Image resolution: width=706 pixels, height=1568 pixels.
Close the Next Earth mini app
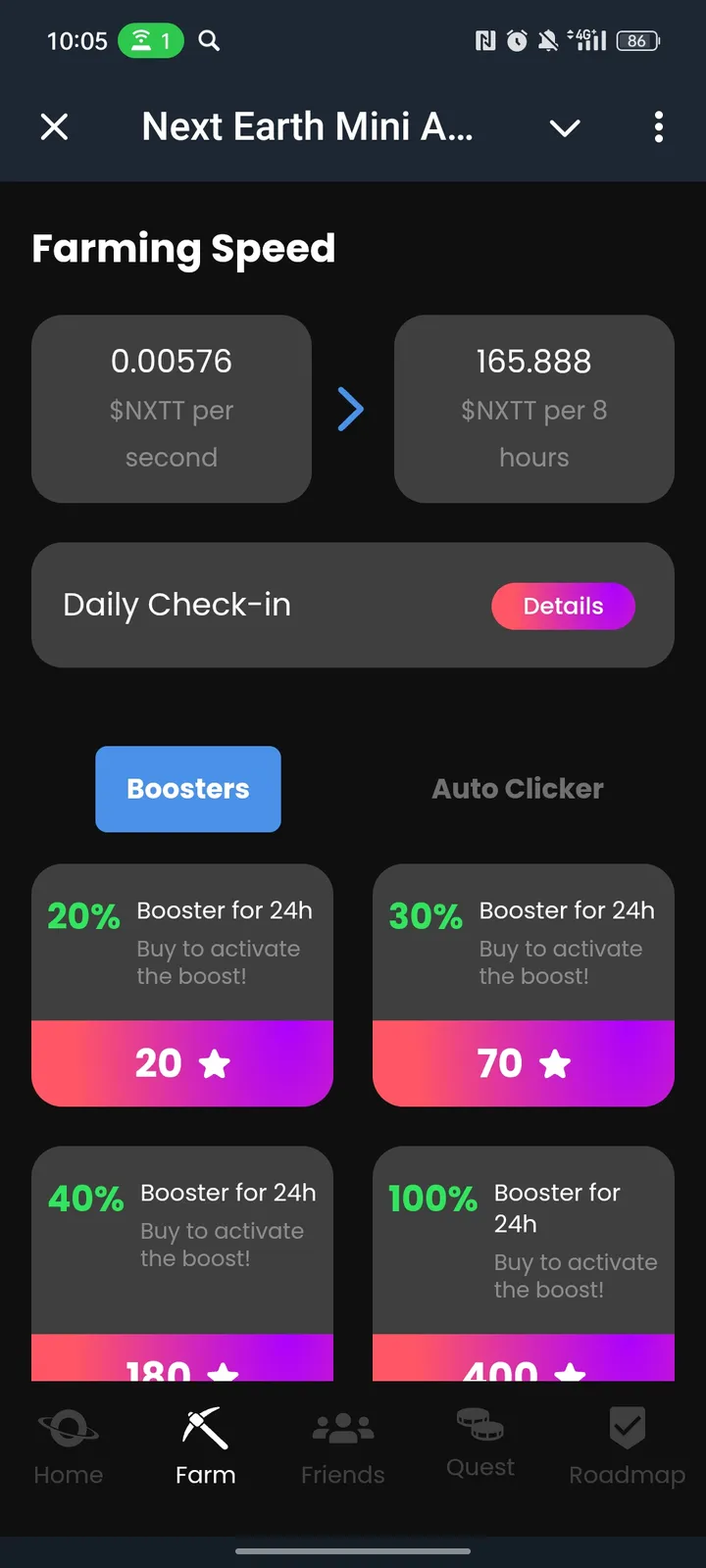click(x=55, y=126)
